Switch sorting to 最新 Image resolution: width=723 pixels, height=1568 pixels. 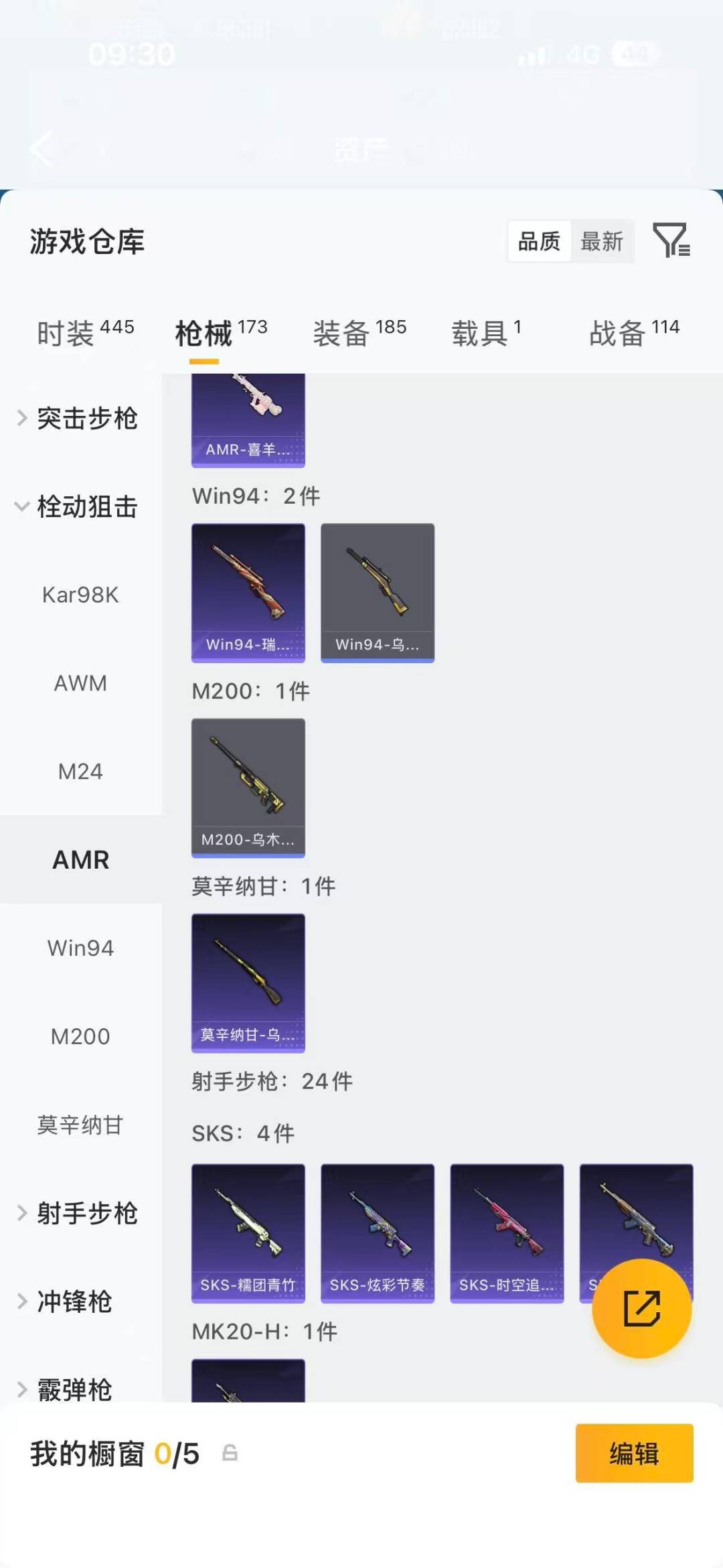click(x=602, y=241)
